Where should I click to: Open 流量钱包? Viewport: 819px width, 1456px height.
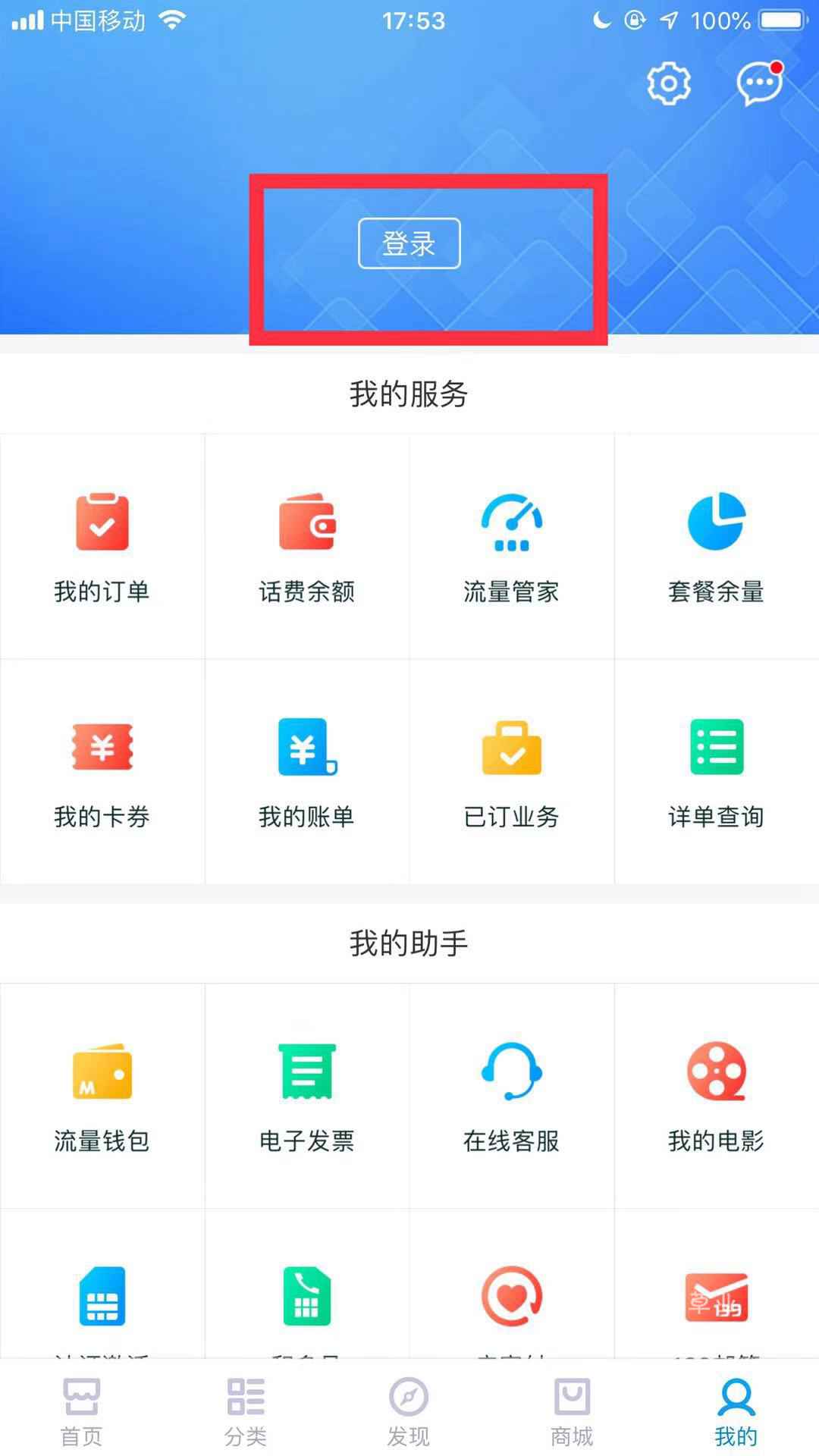click(102, 1096)
